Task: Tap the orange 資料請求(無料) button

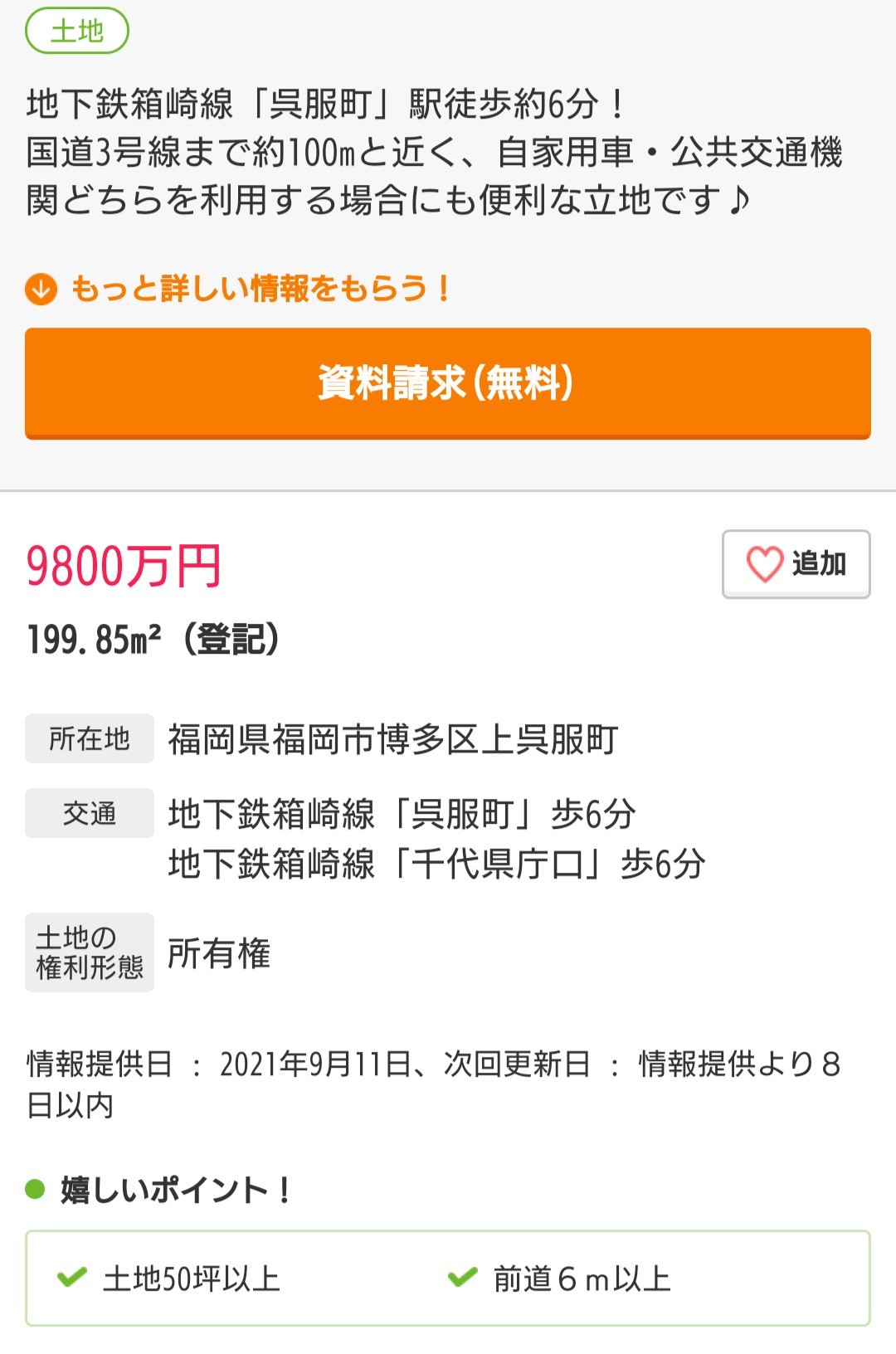Action: click(x=447, y=382)
